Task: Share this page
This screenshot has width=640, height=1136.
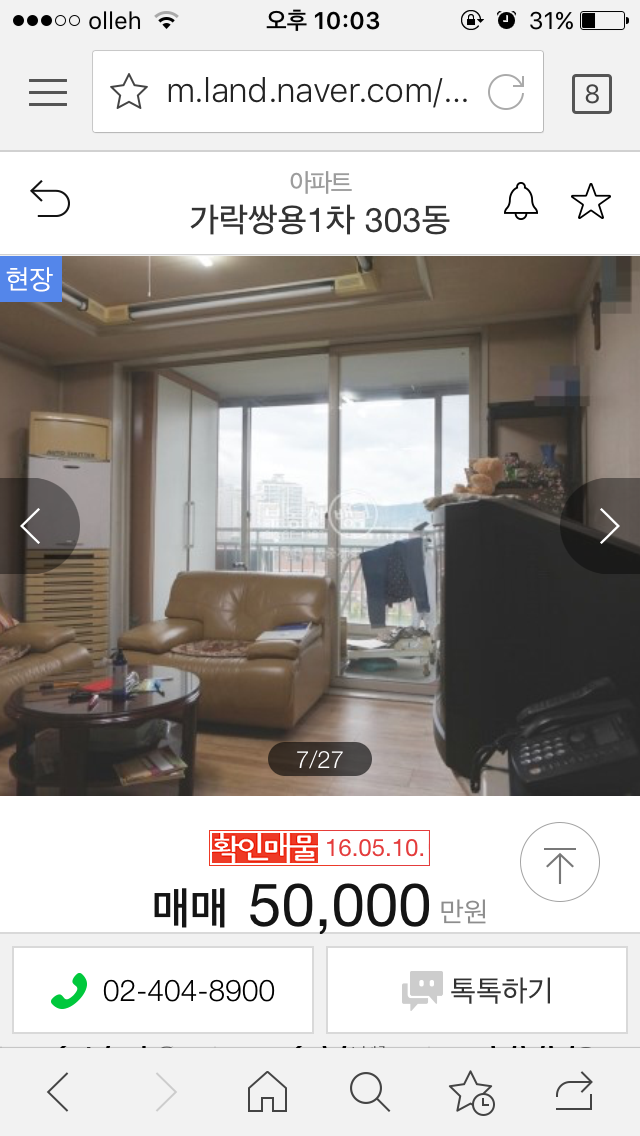Action: pos(574,1092)
